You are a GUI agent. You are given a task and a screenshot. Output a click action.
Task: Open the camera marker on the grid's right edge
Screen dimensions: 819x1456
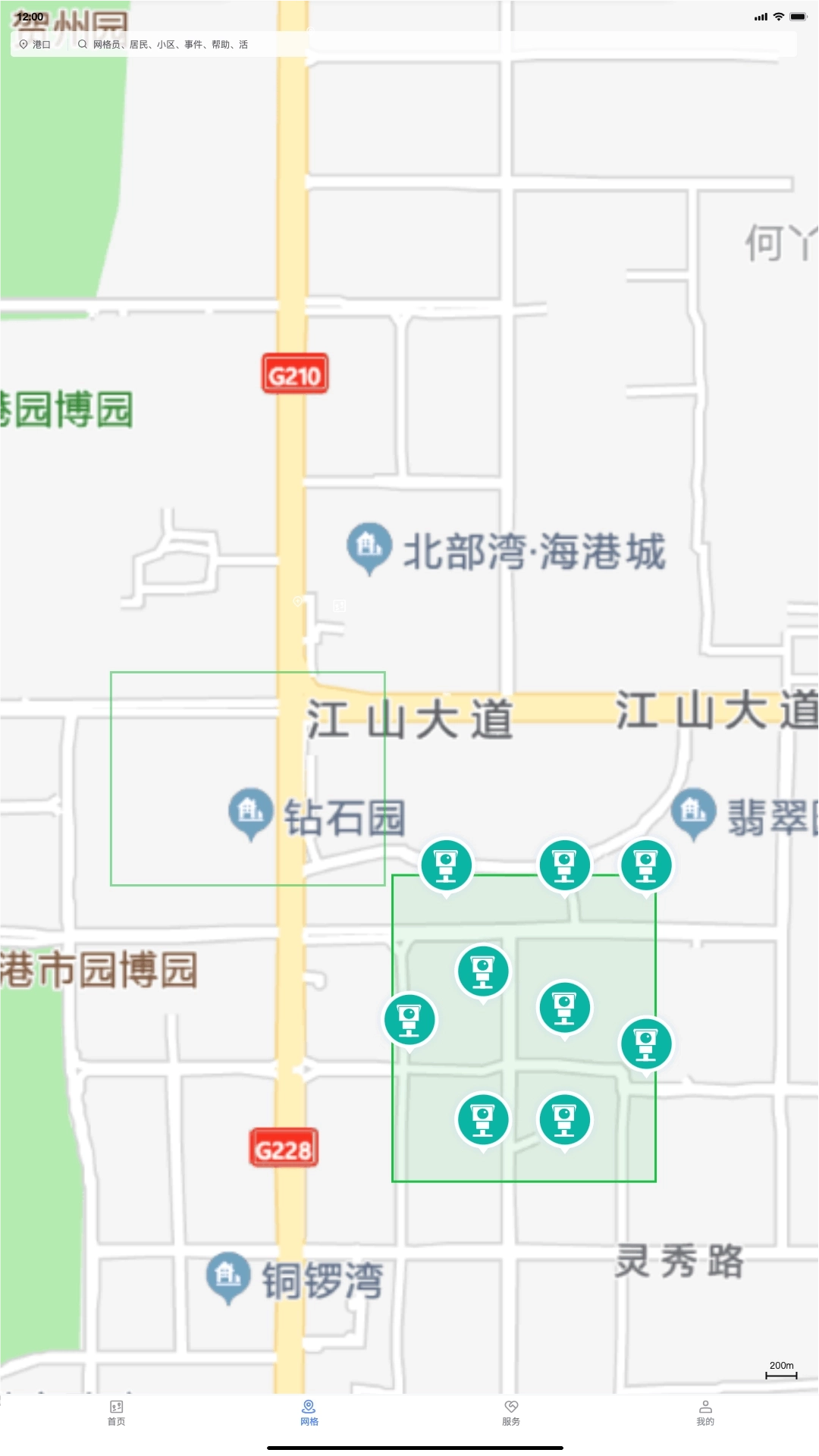coord(645,1044)
